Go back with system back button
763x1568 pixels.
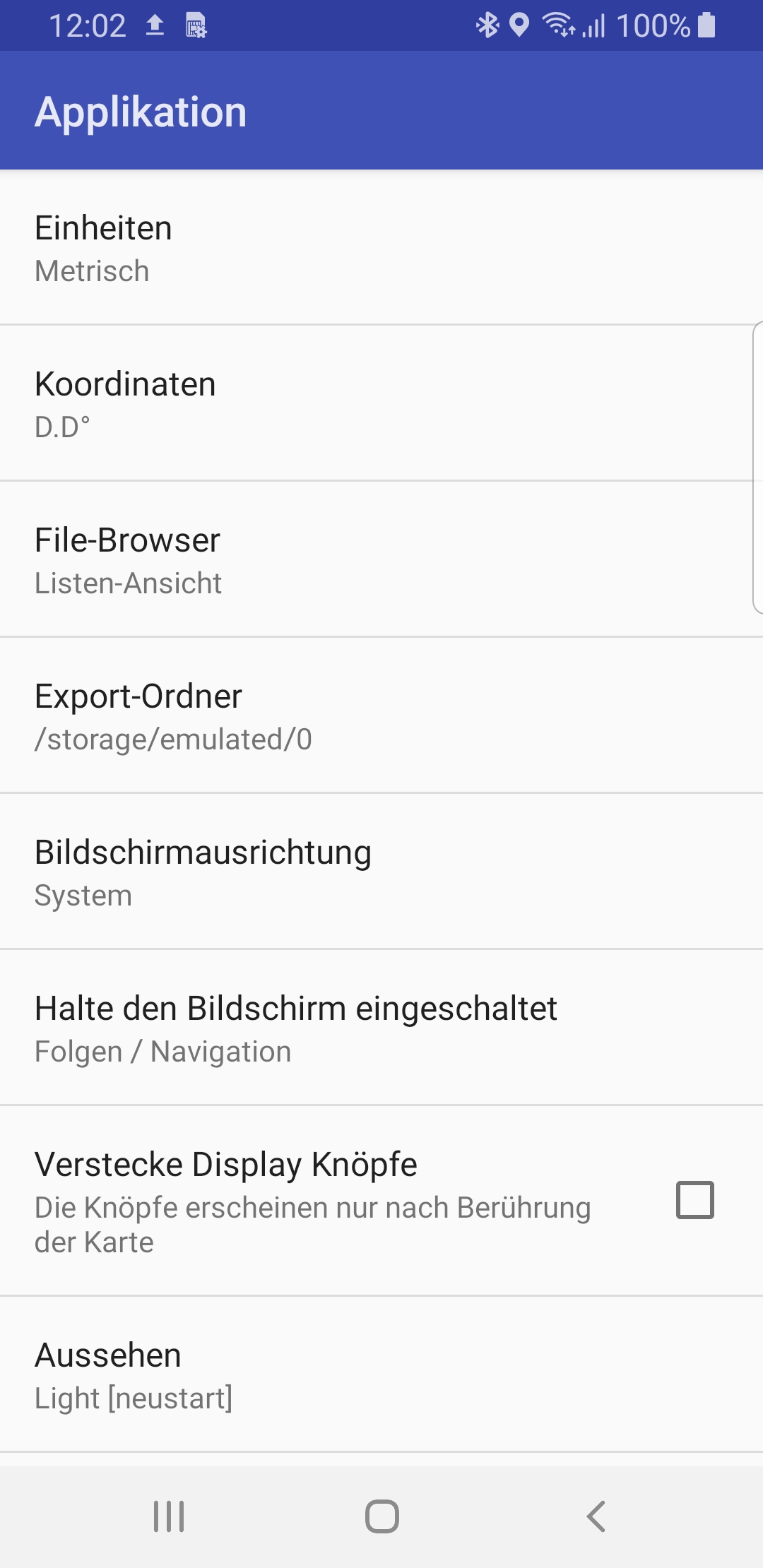[x=596, y=1516]
